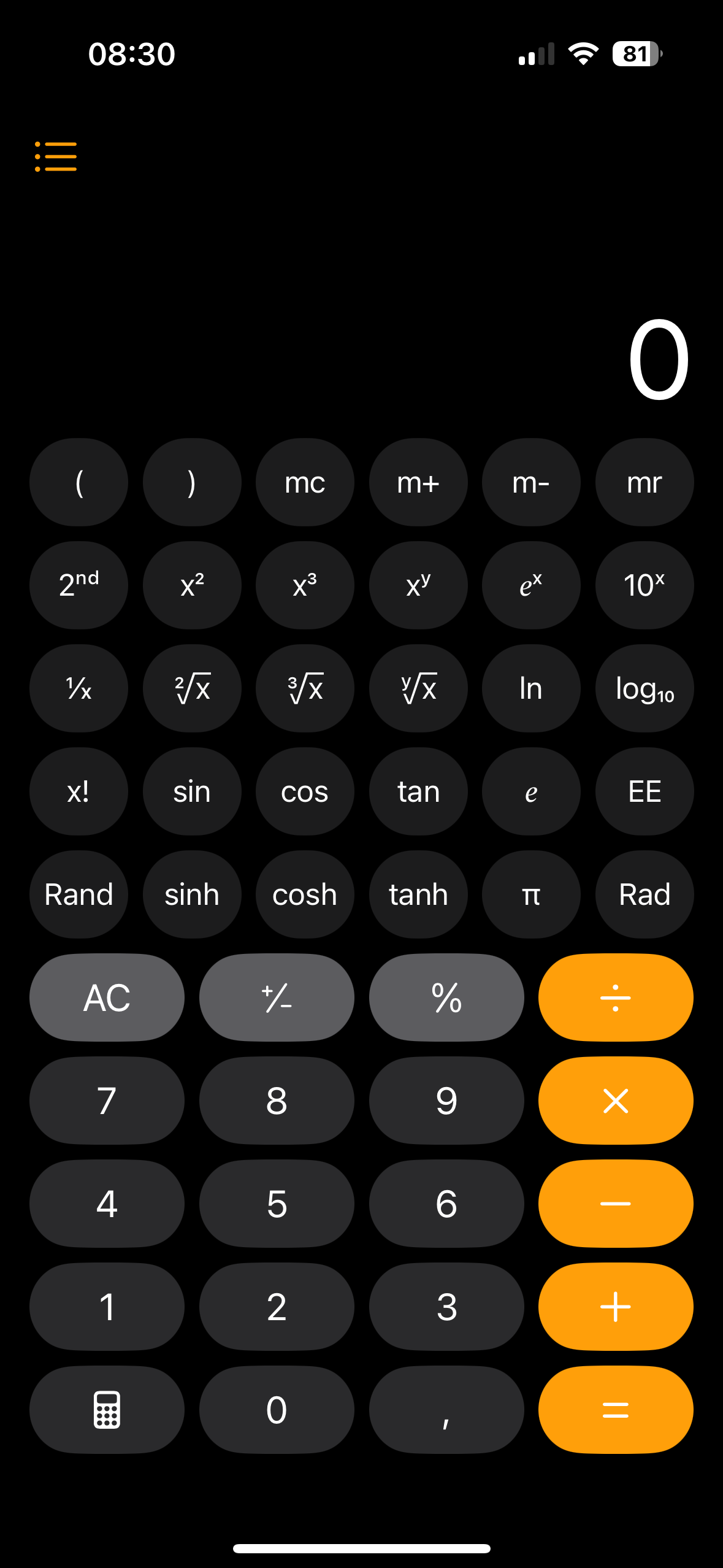Square the value with x²
Image resolution: width=723 pixels, height=1568 pixels.
(192, 585)
